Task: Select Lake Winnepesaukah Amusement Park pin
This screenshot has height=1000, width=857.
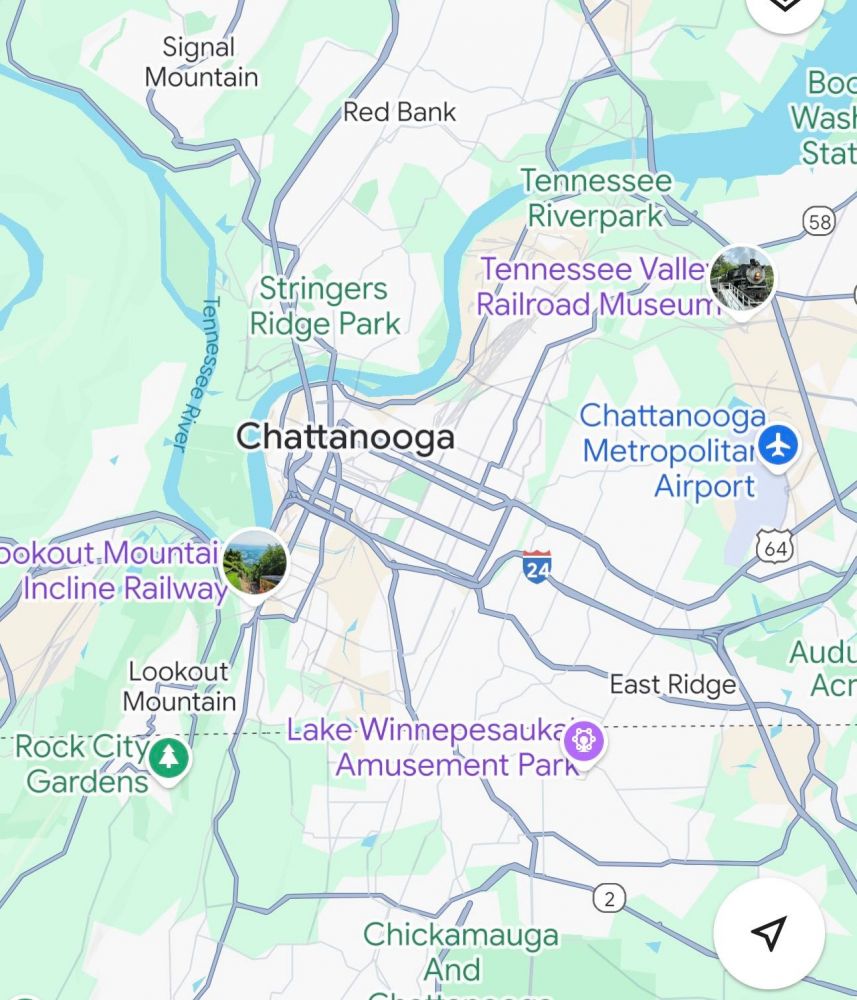Action: [x=582, y=741]
